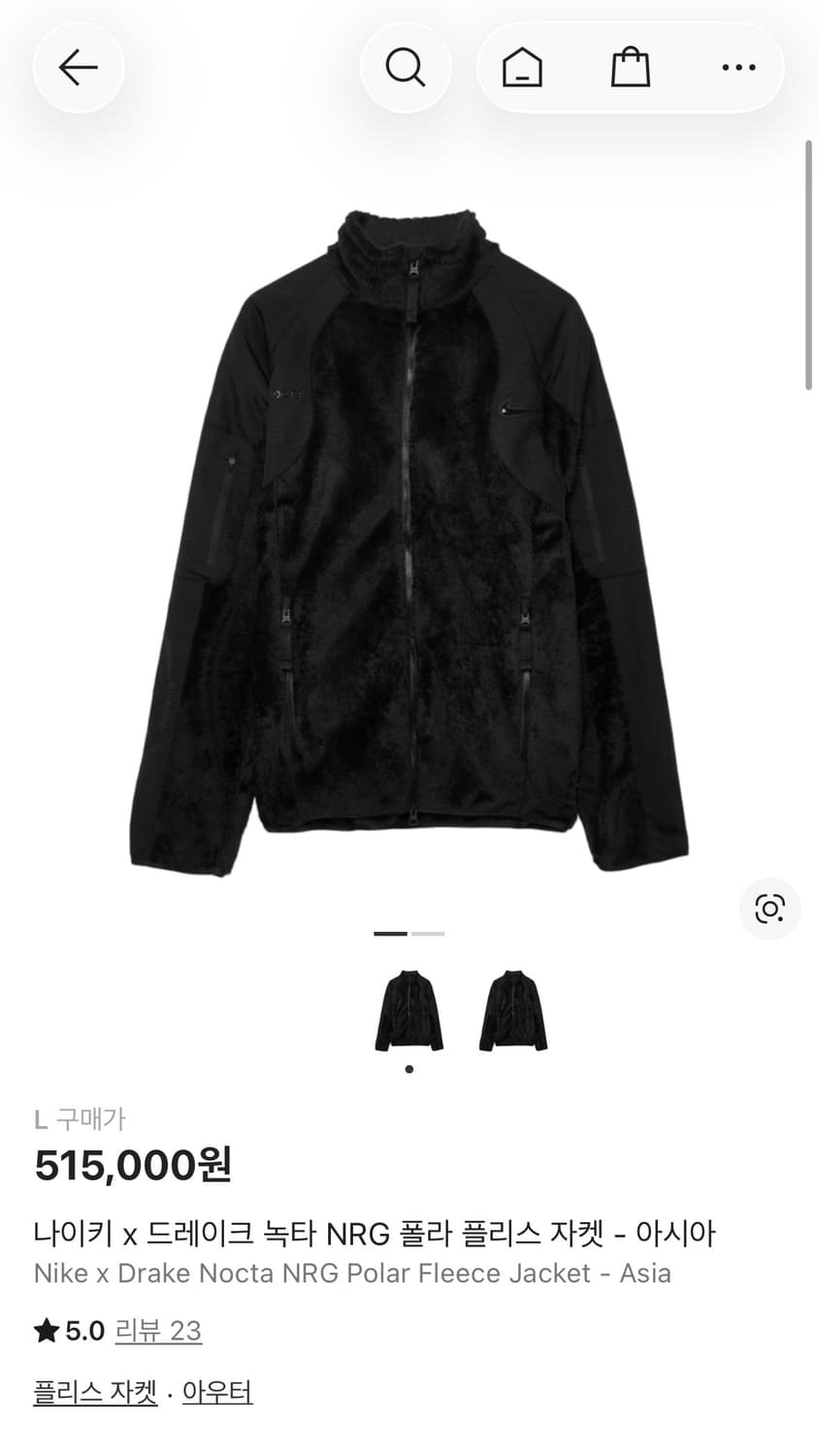Open the 아우터 category
Viewport: 818px width, 1456px height.
[215, 1392]
